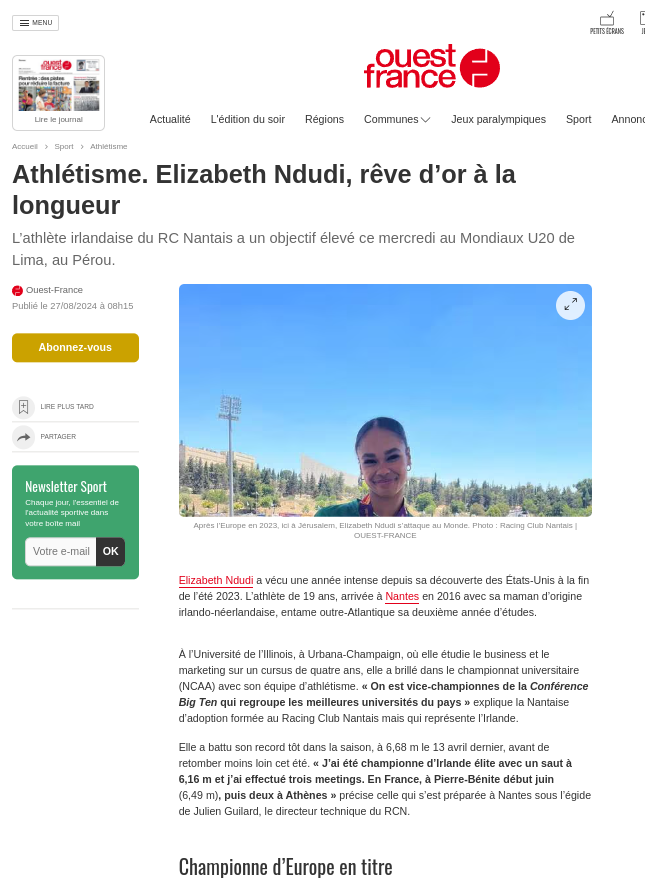This screenshot has width=645, height=879.
Task: Enter email in the newsletter field
Action: pos(61,551)
